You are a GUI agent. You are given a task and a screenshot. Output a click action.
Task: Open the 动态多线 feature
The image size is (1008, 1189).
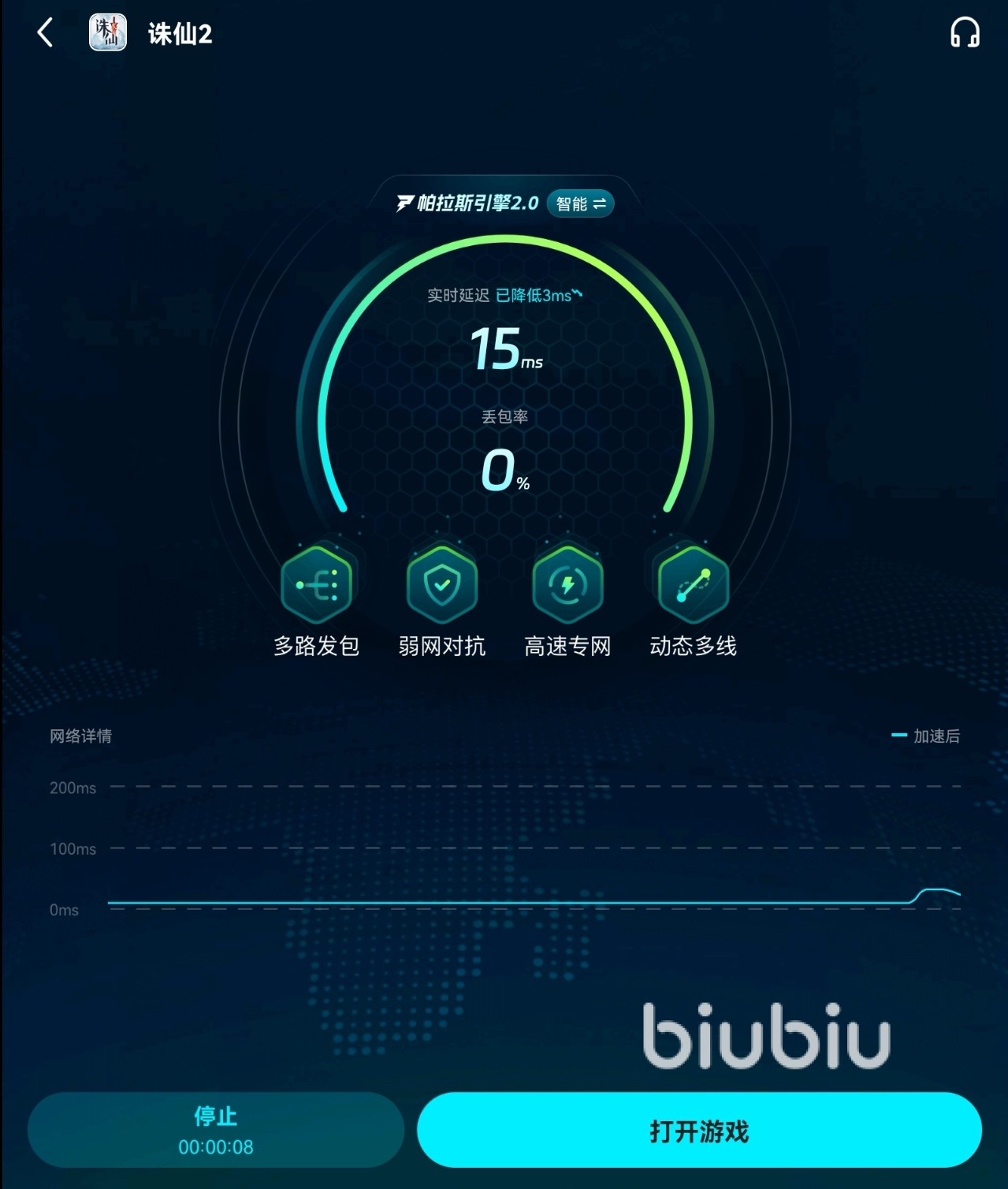click(693, 585)
